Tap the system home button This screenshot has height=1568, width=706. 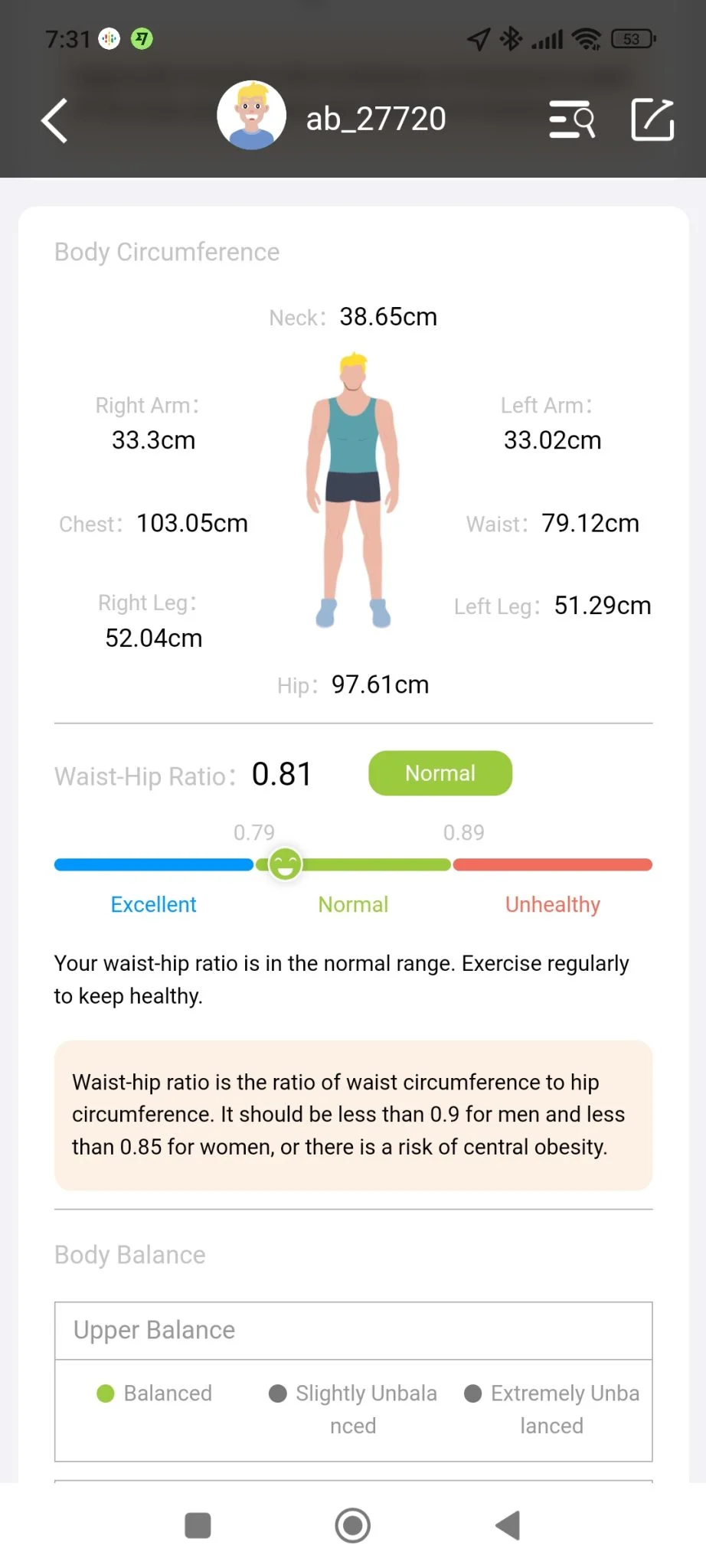click(352, 1525)
